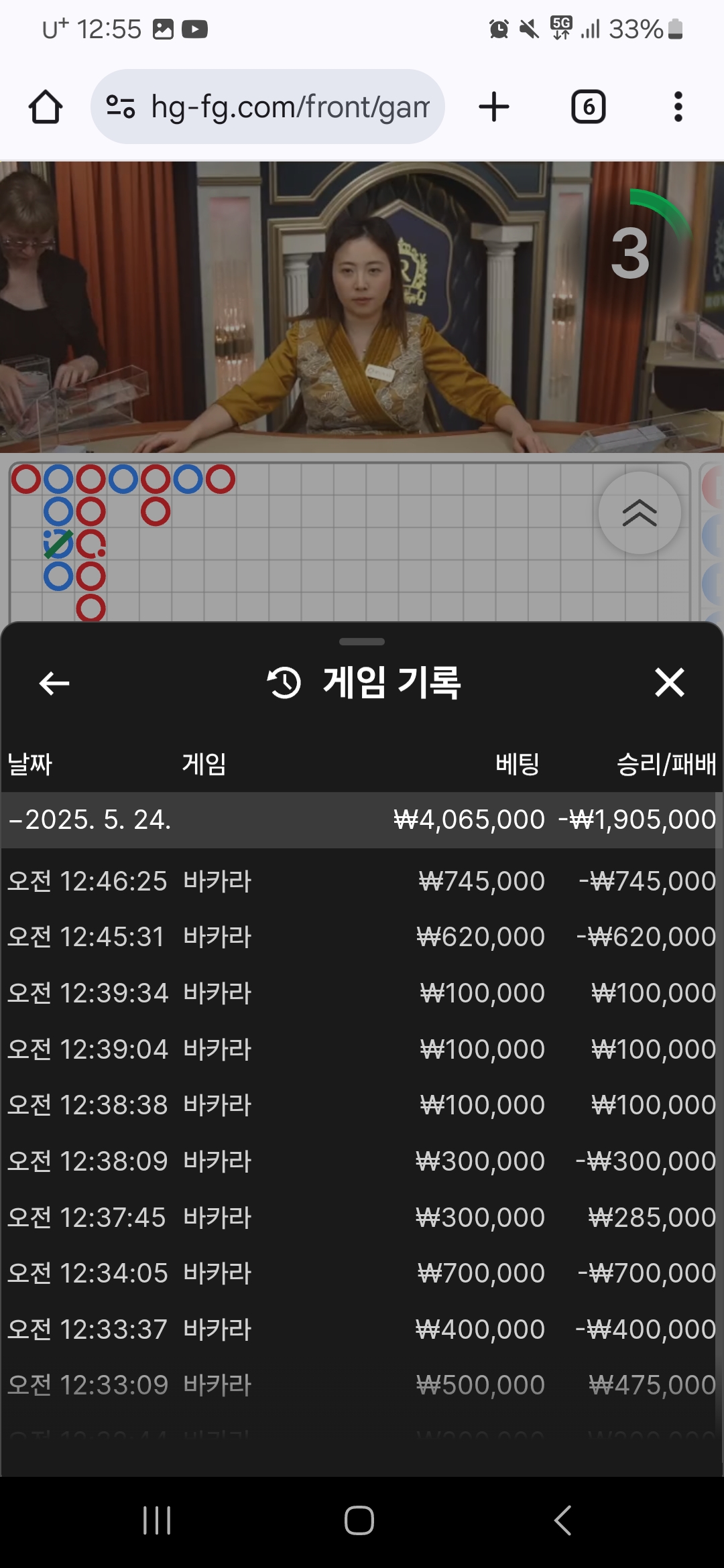Go back from the 게임 기록 panel
The image size is (724, 1568).
coord(54,683)
